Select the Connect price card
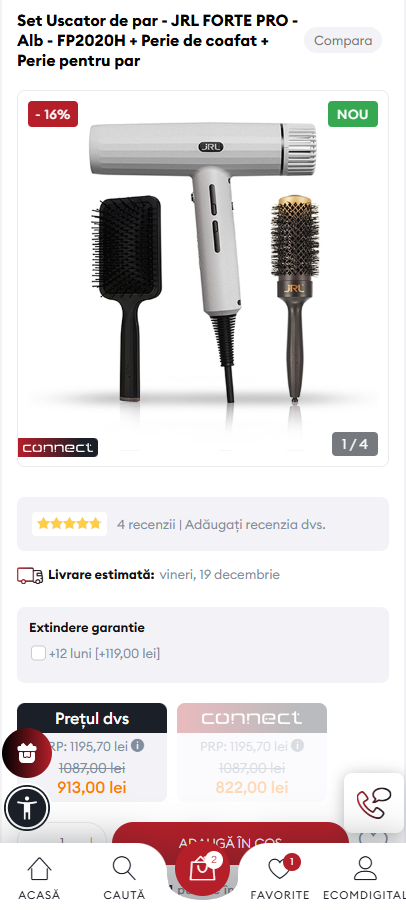This screenshot has height=910, width=406. pos(252,752)
